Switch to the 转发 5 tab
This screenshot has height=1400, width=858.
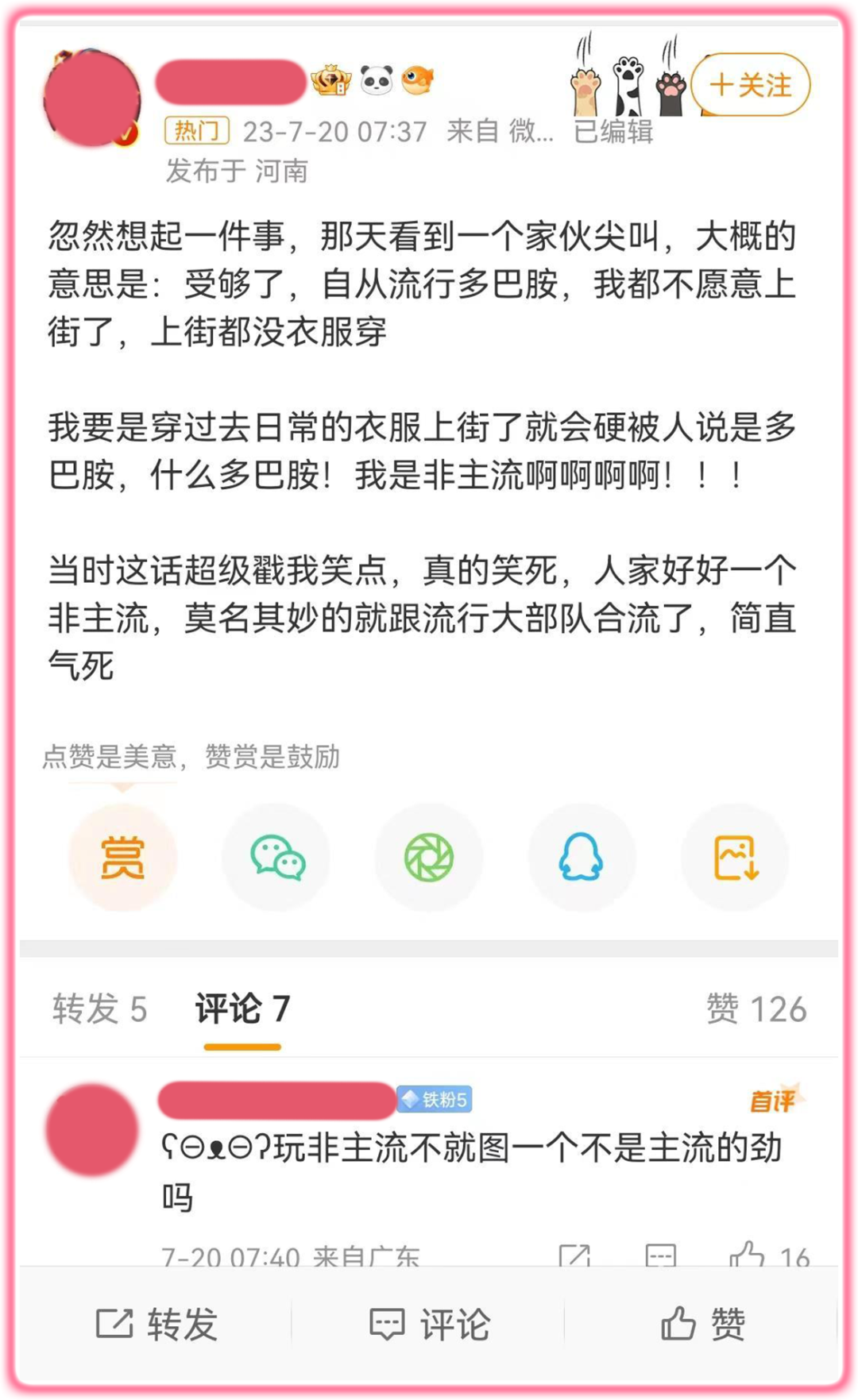coord(100,1009)
